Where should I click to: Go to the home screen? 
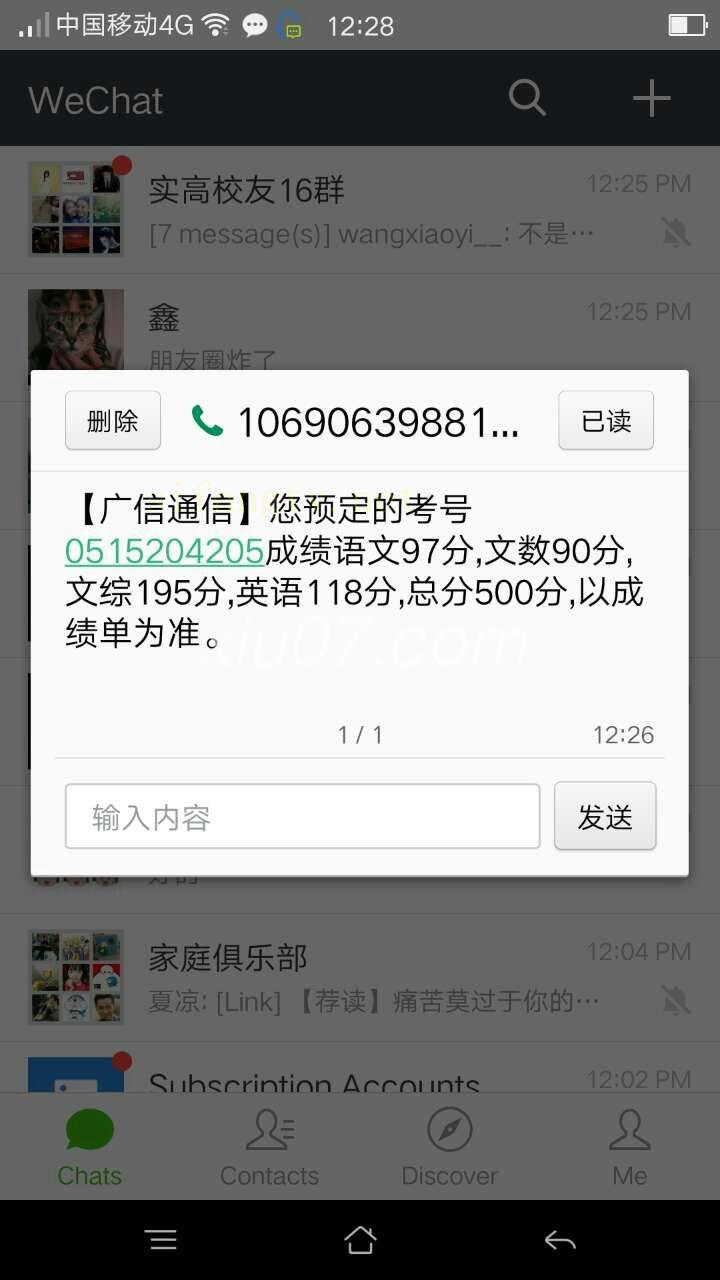pos(360,1240)
